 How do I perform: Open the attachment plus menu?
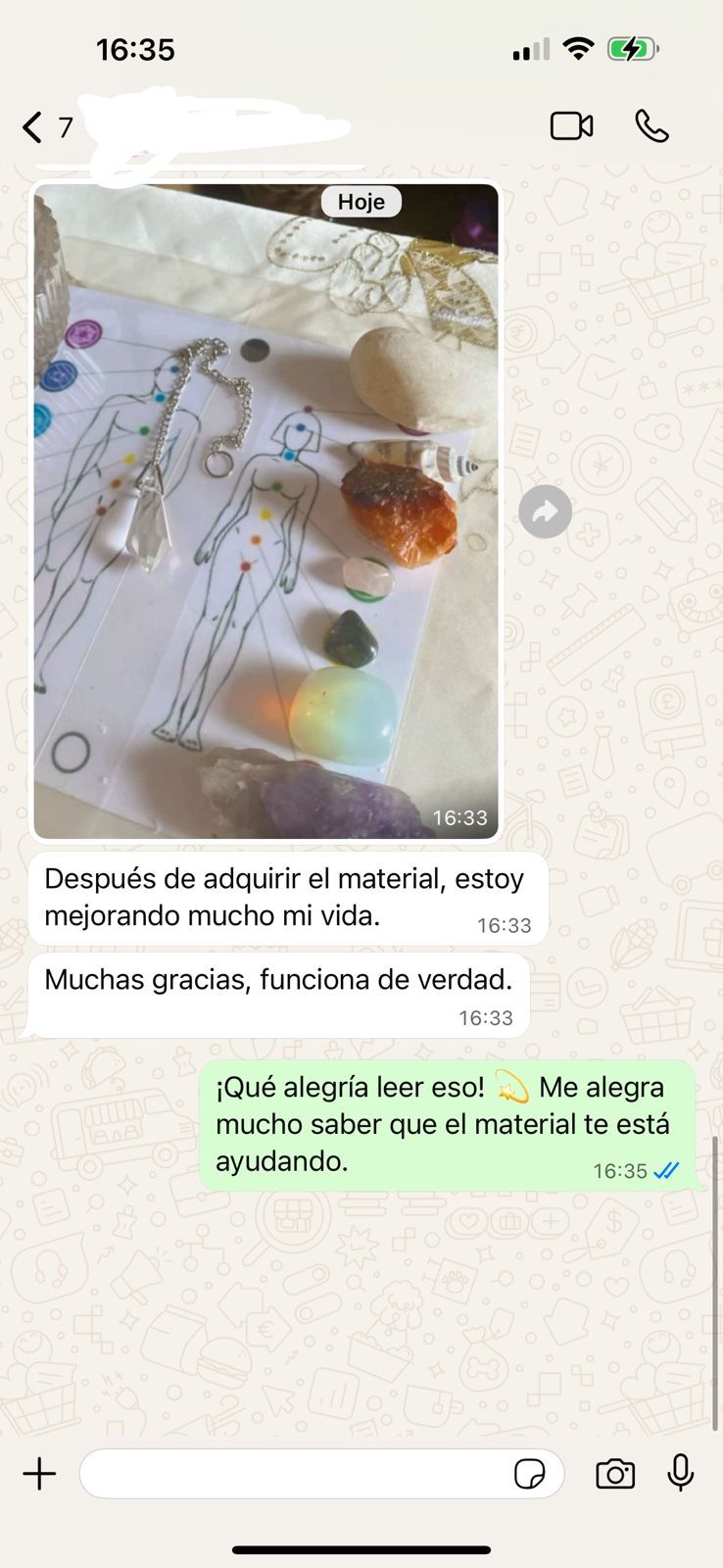pyautogui.click(x=39, y=1474)
